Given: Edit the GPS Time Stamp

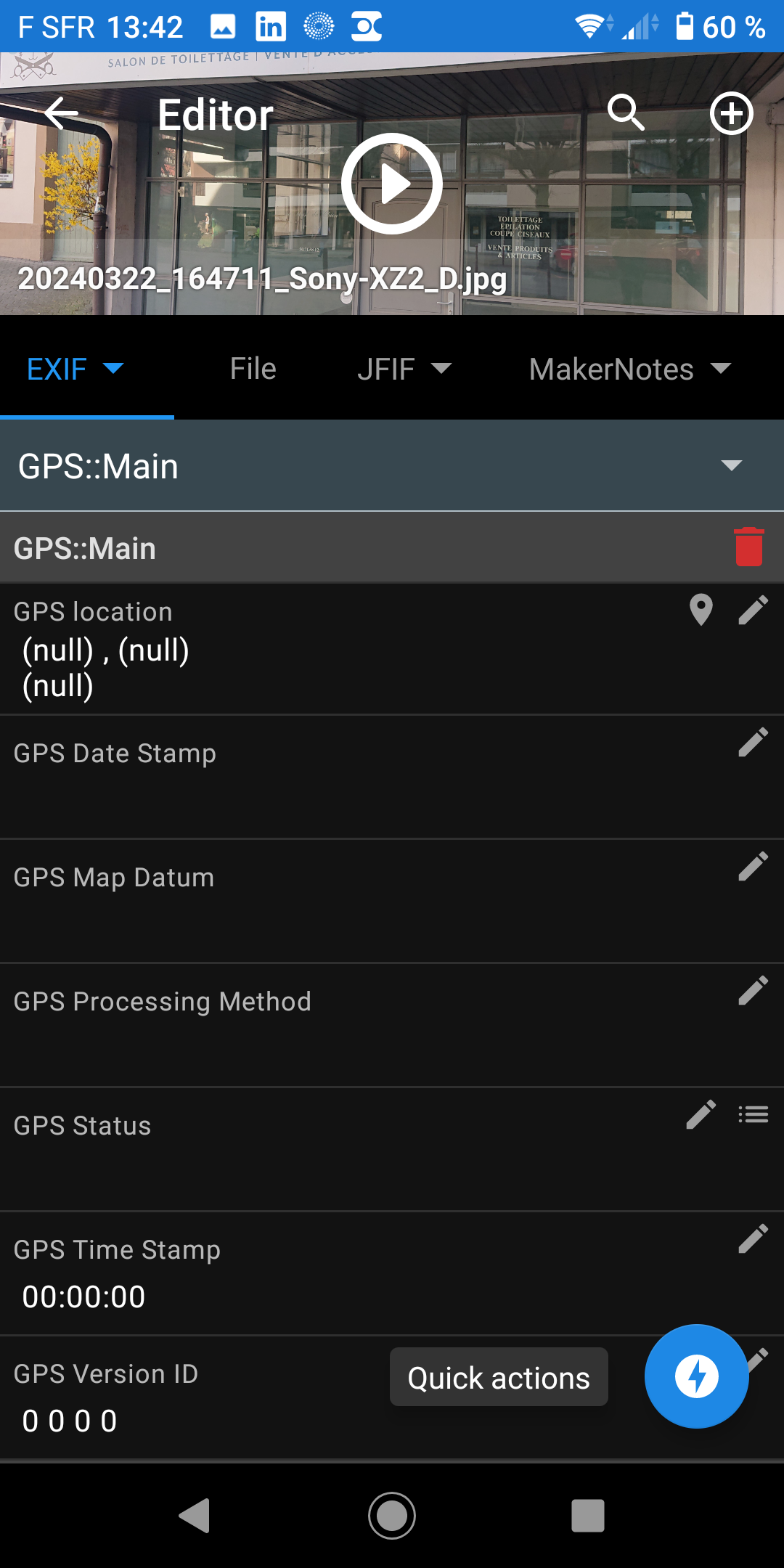Looking at the screenshot, I should [753, 1239].
